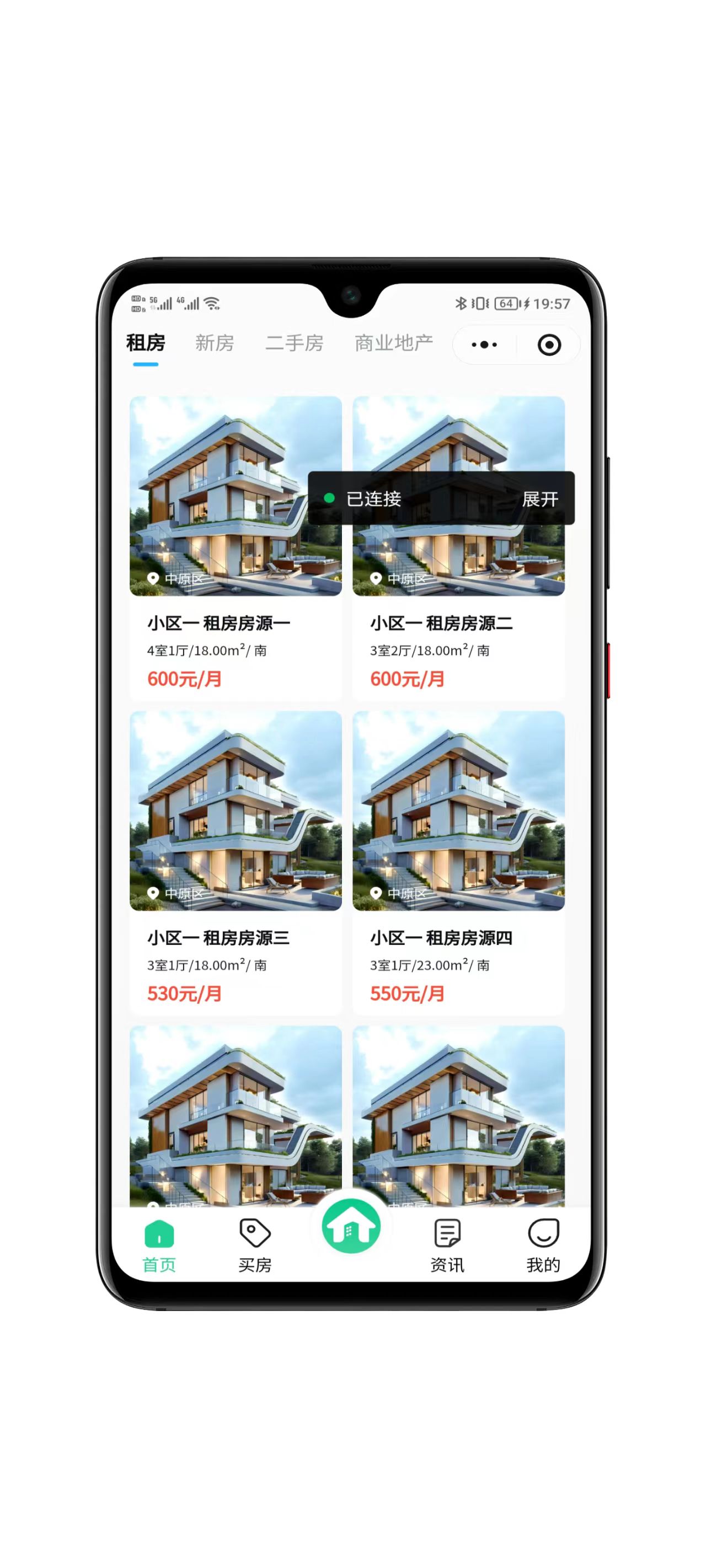Open the mini program three-dot menu
This screenshot has height=1568, width=706.
(x=484, y=345)
